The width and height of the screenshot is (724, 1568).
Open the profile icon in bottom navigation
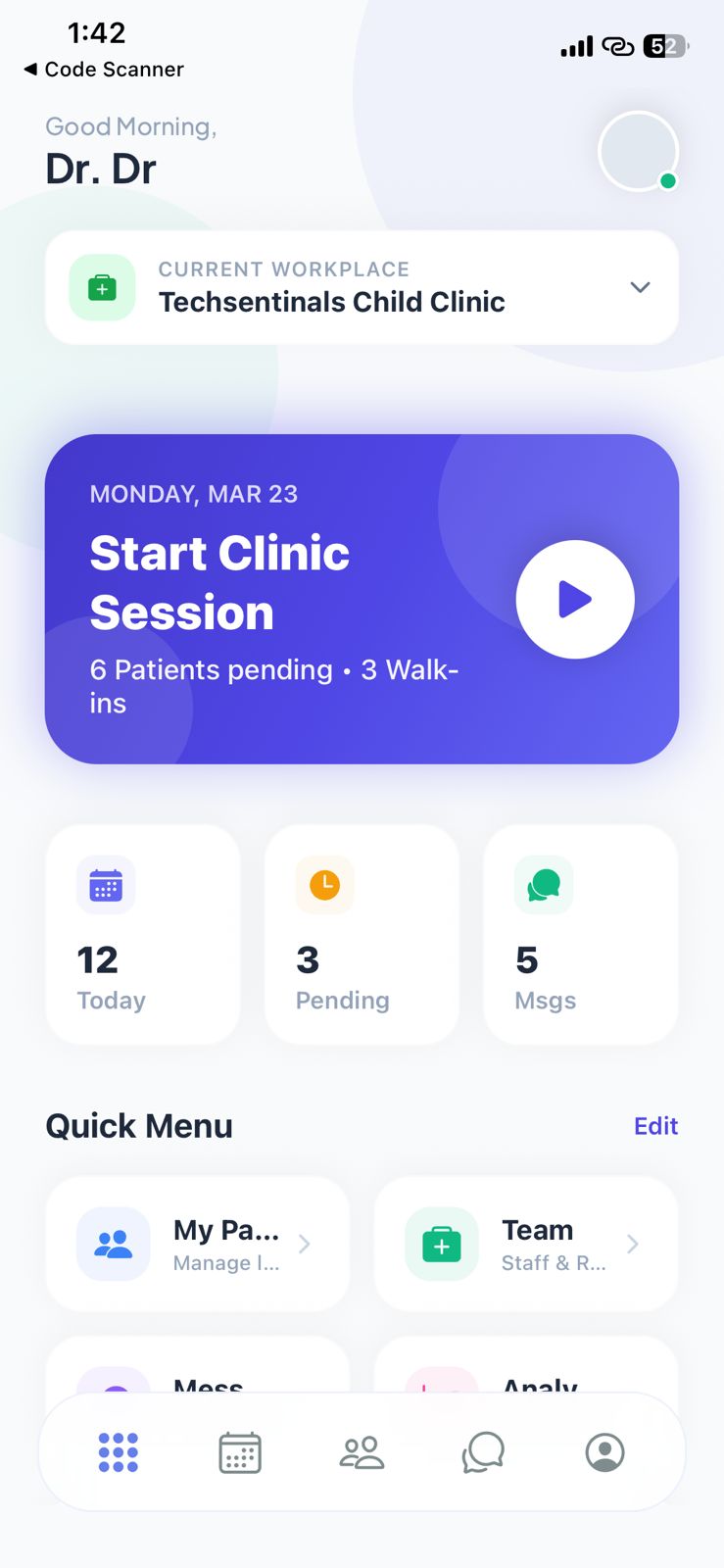(605, 1453)
